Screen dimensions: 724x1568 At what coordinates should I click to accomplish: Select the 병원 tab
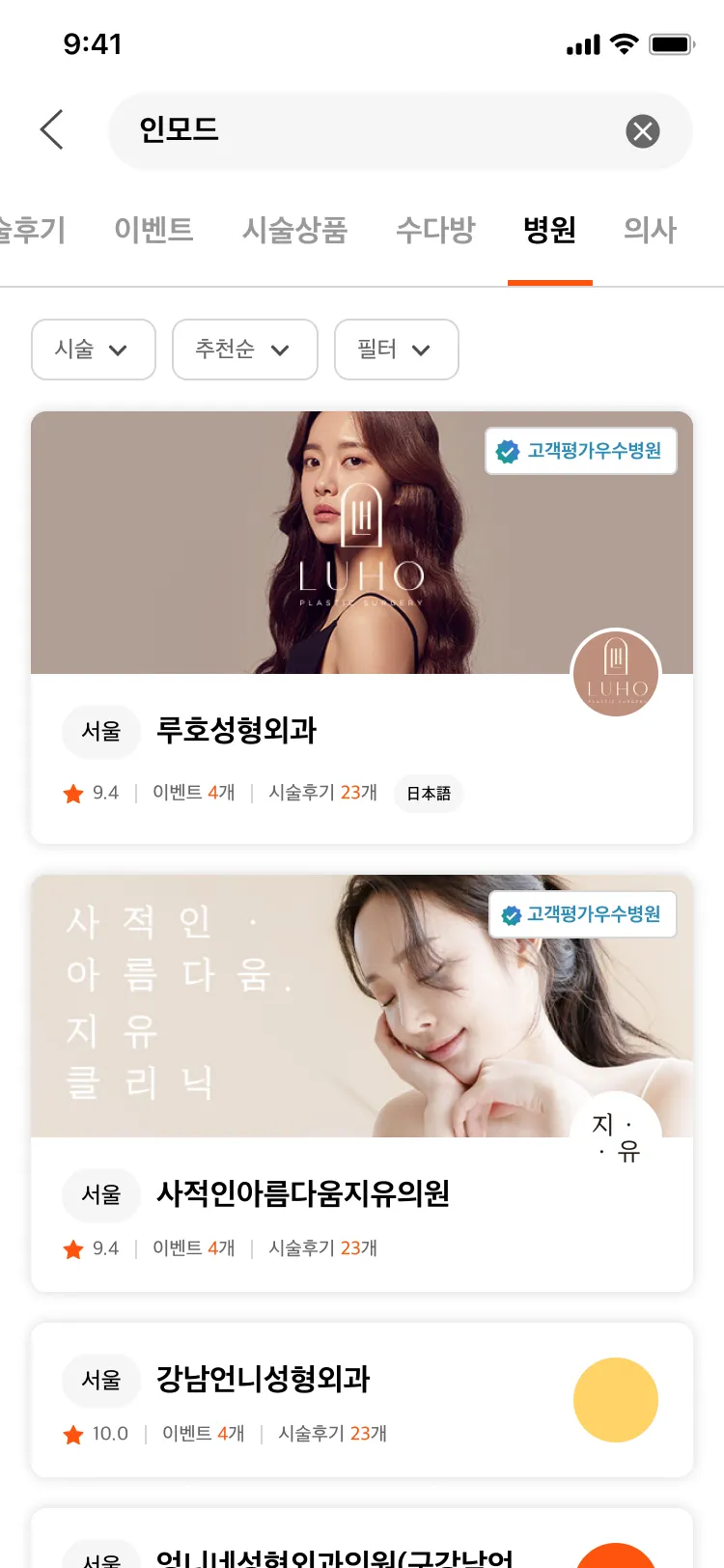(549, 230)
